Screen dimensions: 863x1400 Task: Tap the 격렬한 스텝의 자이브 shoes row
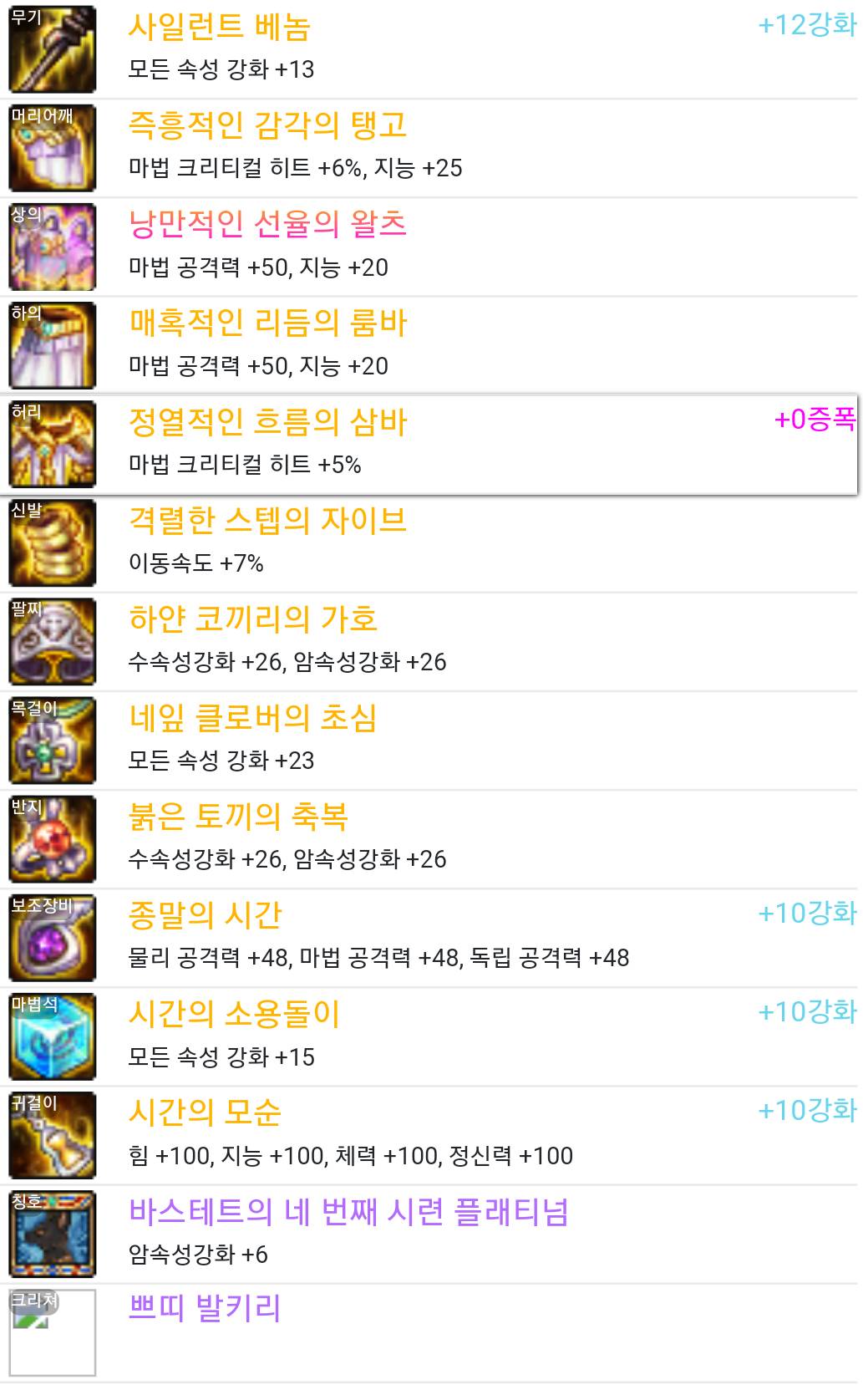click(431, 543)
